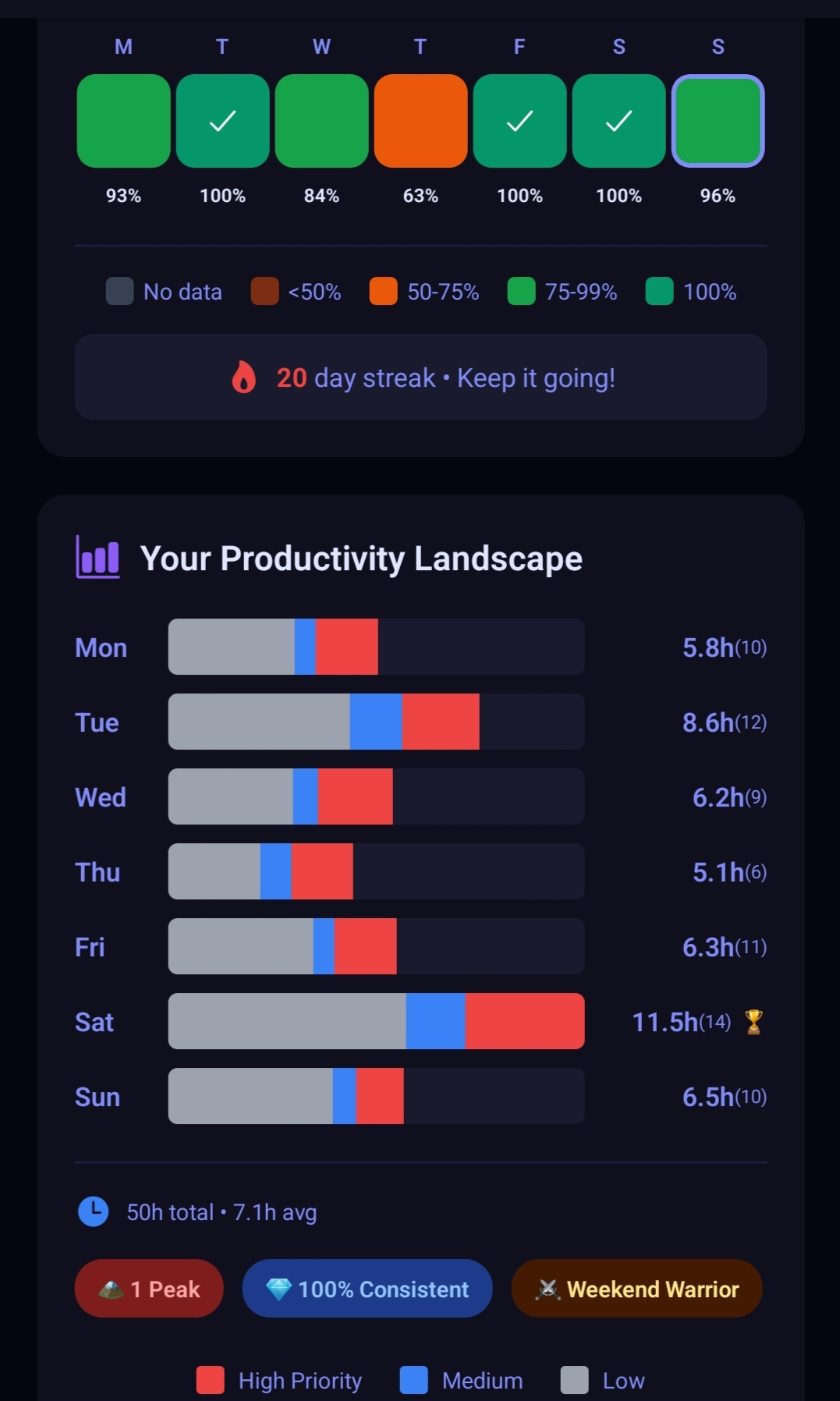This screenshot has width=840, height=1401.
Task: Click the checkmark on Saturday's completion square
Action: [x=618, y=121]
